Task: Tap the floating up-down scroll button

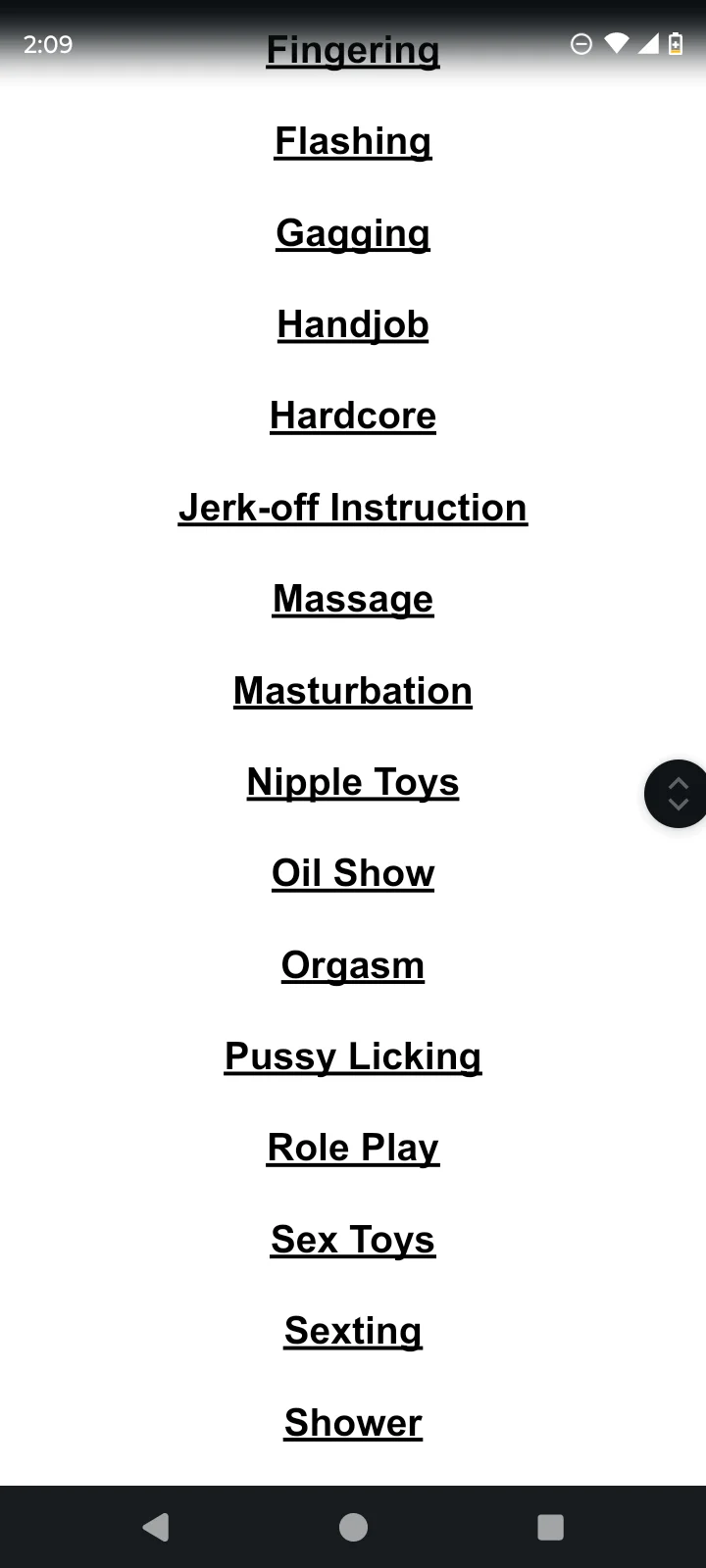Action: [678, 794]
